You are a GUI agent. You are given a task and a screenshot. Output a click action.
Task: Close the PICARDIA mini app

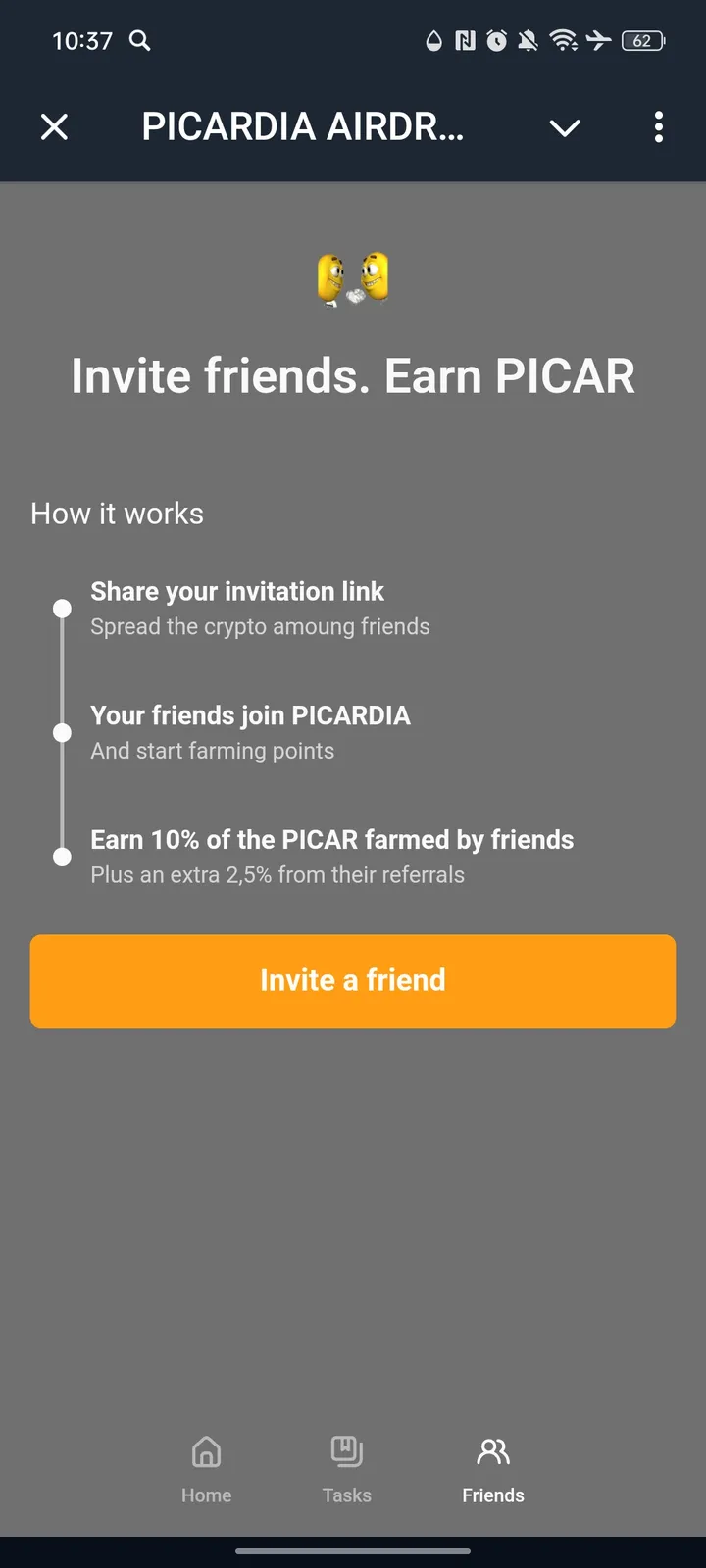pyautogui.click(x=54, y=126)
